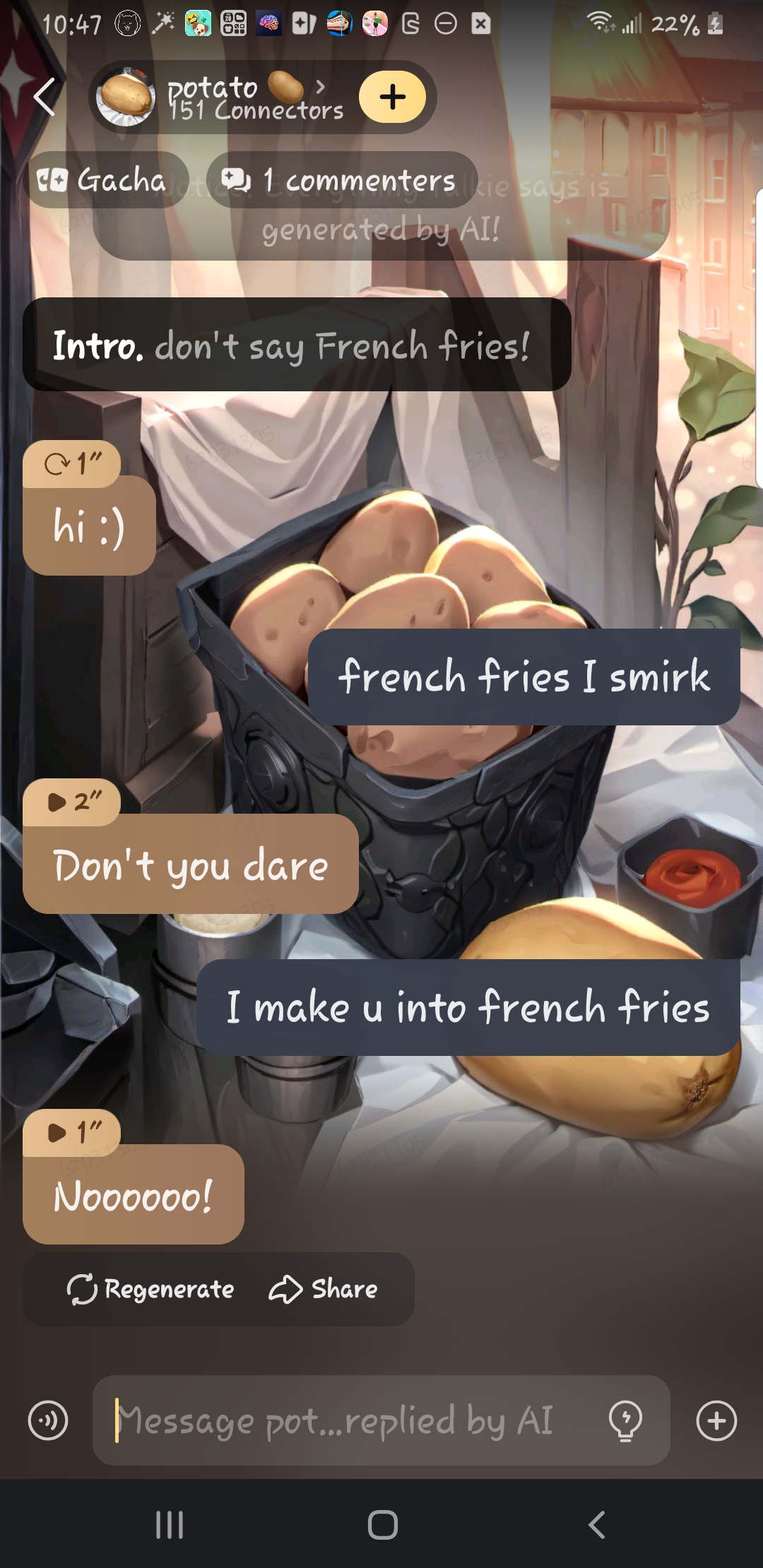Tap system home button
The height and width of the screenshot is (1568, 763).
pyautogui.click(x=382, y=1524)
